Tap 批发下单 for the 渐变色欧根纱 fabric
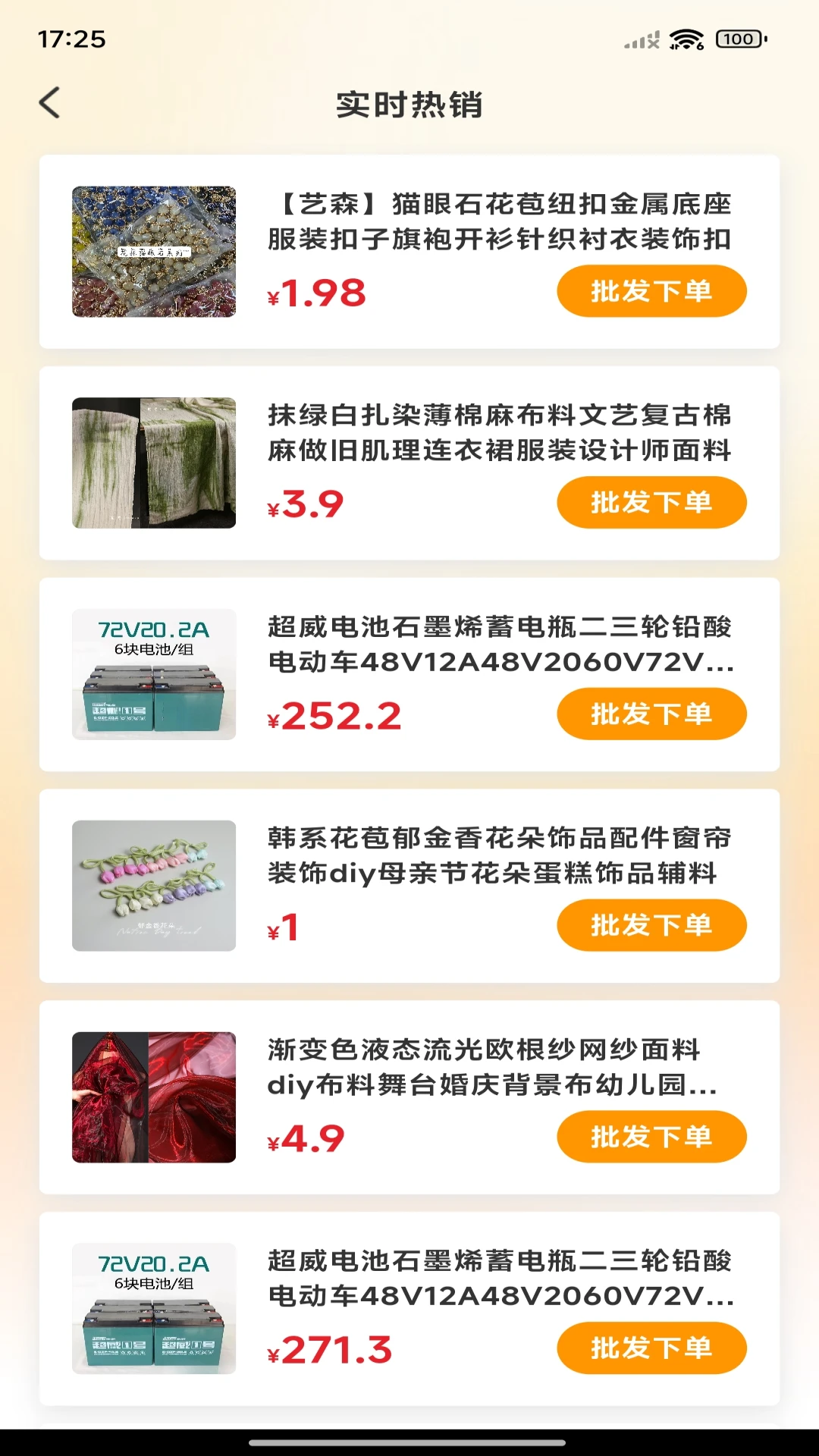Viewport: 819px width, 1456px height. pyautogui.click(x=651, y=1137)
